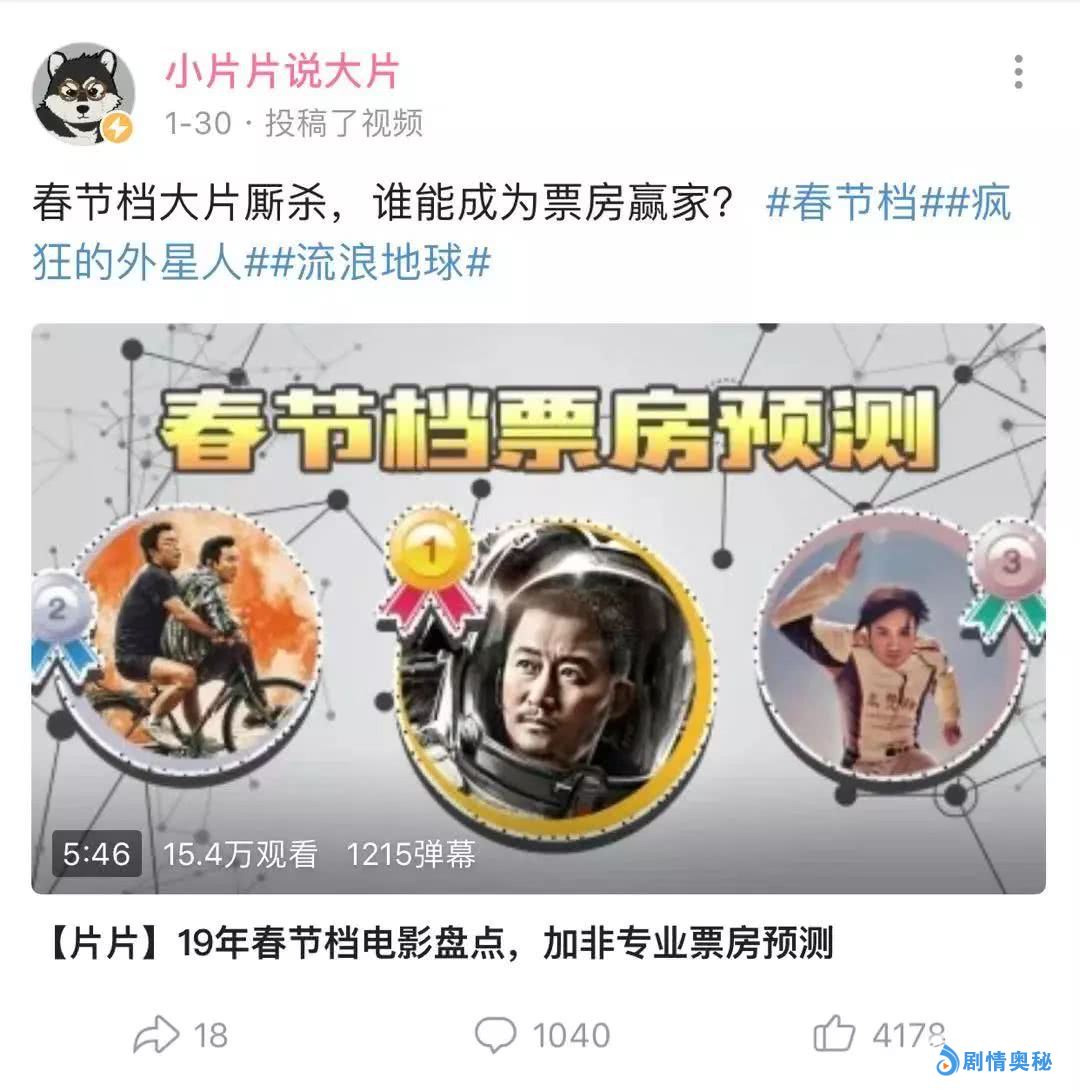This screenshot has height=1091, width=1080.
Task: Open the comments on this post
Action: click(x=541, y=1035)
